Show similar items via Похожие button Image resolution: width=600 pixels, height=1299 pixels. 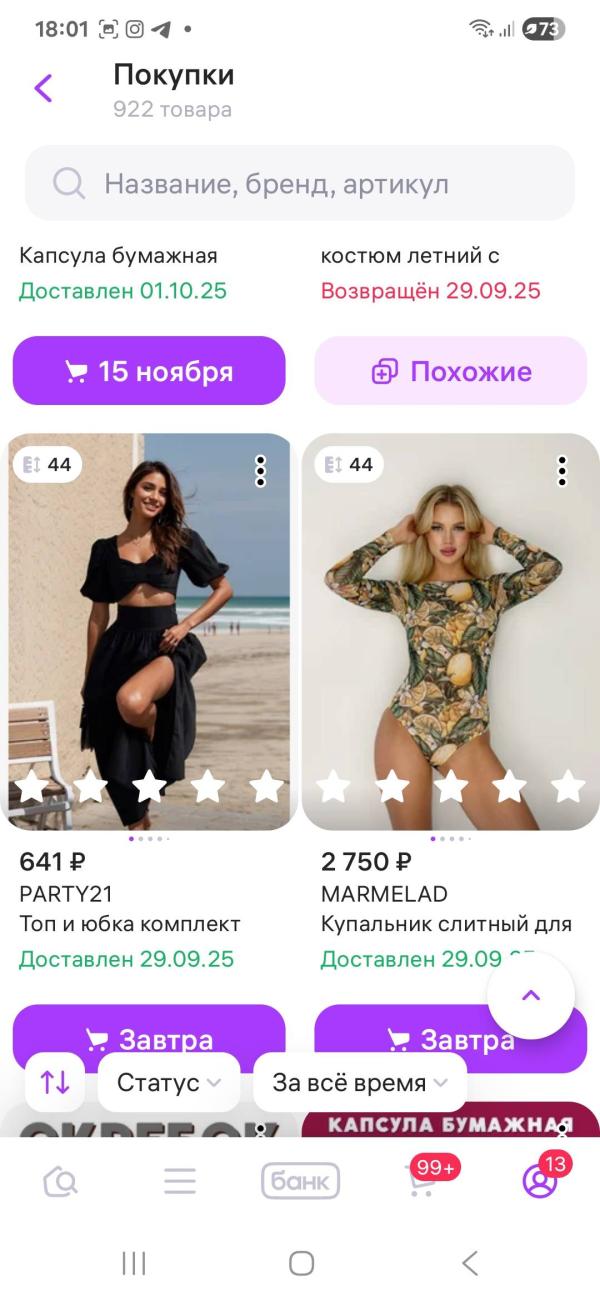[x=450, y=371]
